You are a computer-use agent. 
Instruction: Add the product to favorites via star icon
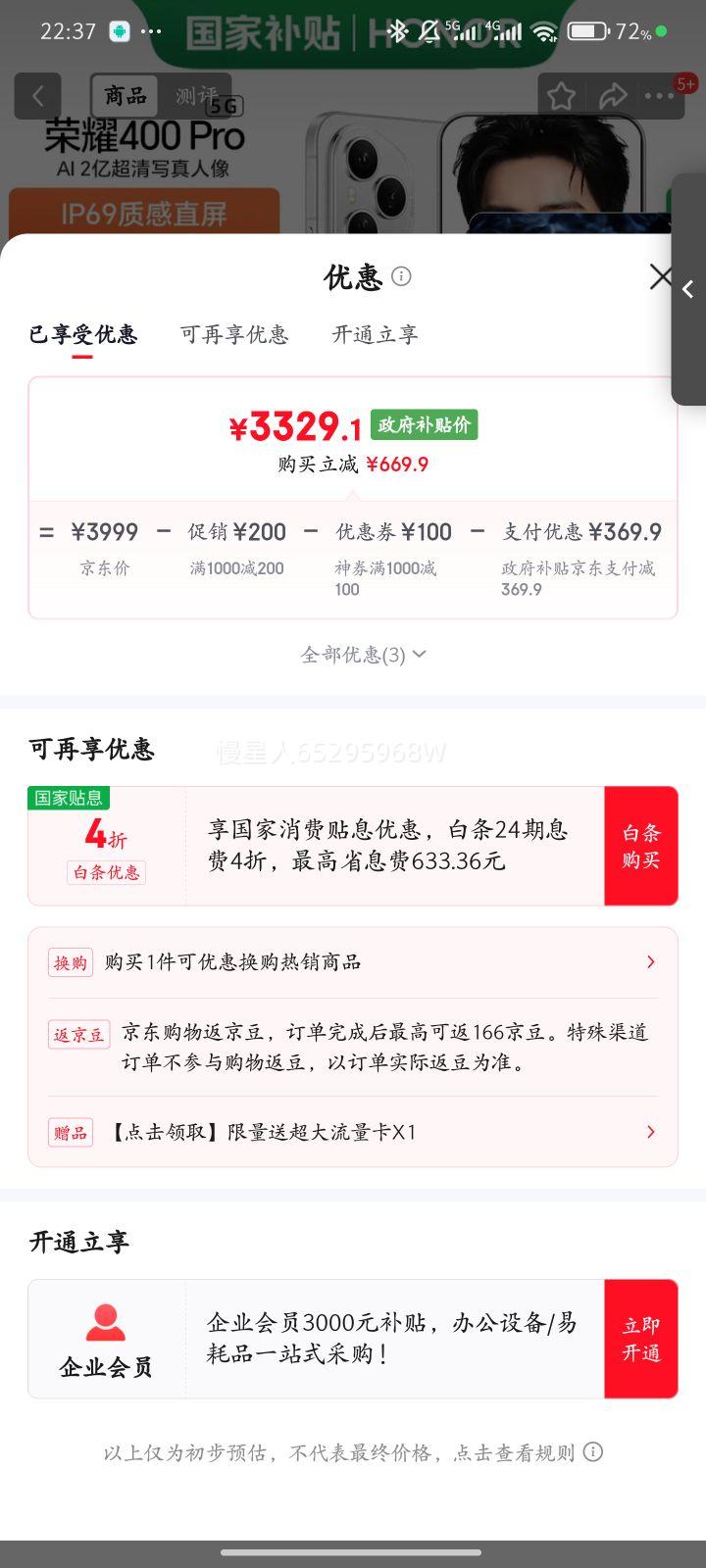pyautogui.click(x=561, y=95)
